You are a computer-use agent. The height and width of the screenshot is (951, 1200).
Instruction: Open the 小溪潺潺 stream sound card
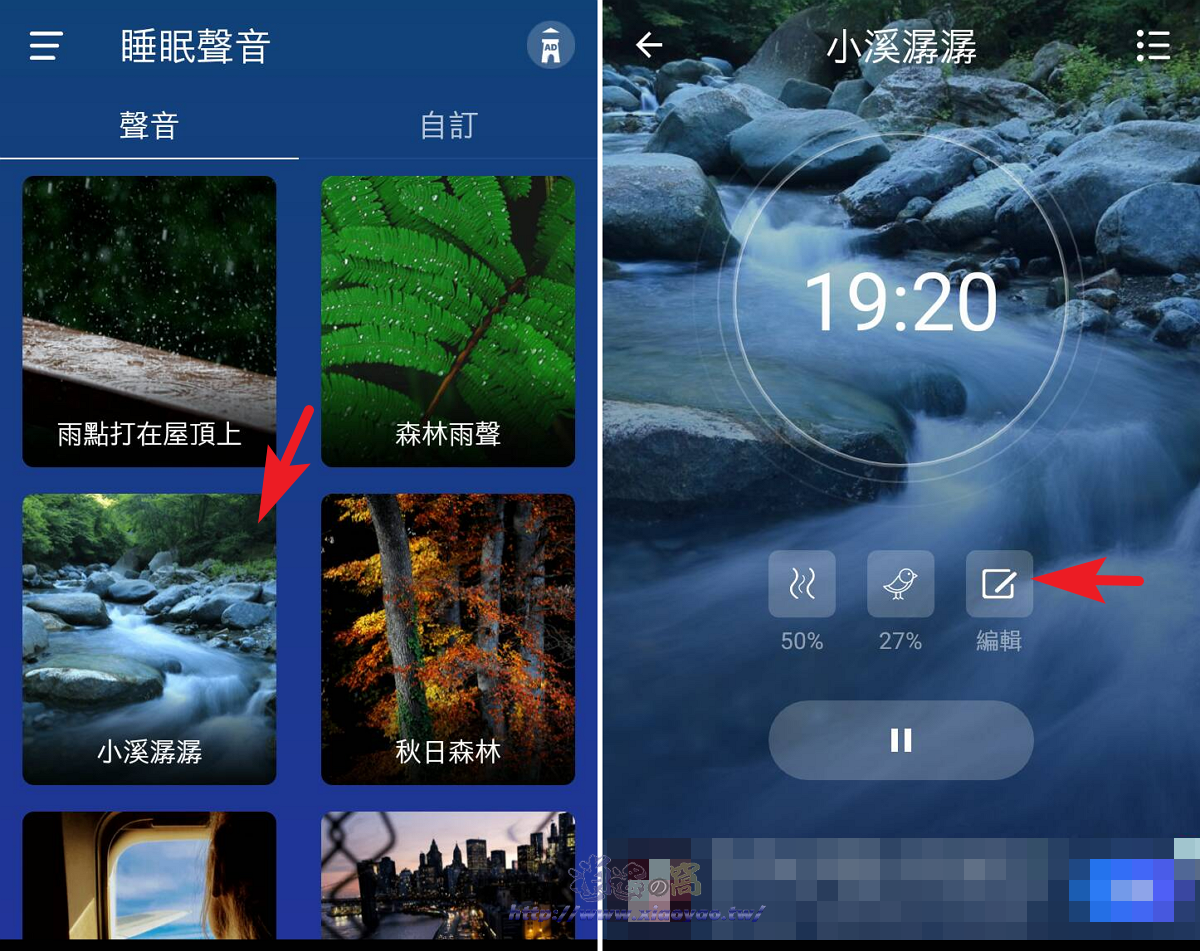point(149,638)
